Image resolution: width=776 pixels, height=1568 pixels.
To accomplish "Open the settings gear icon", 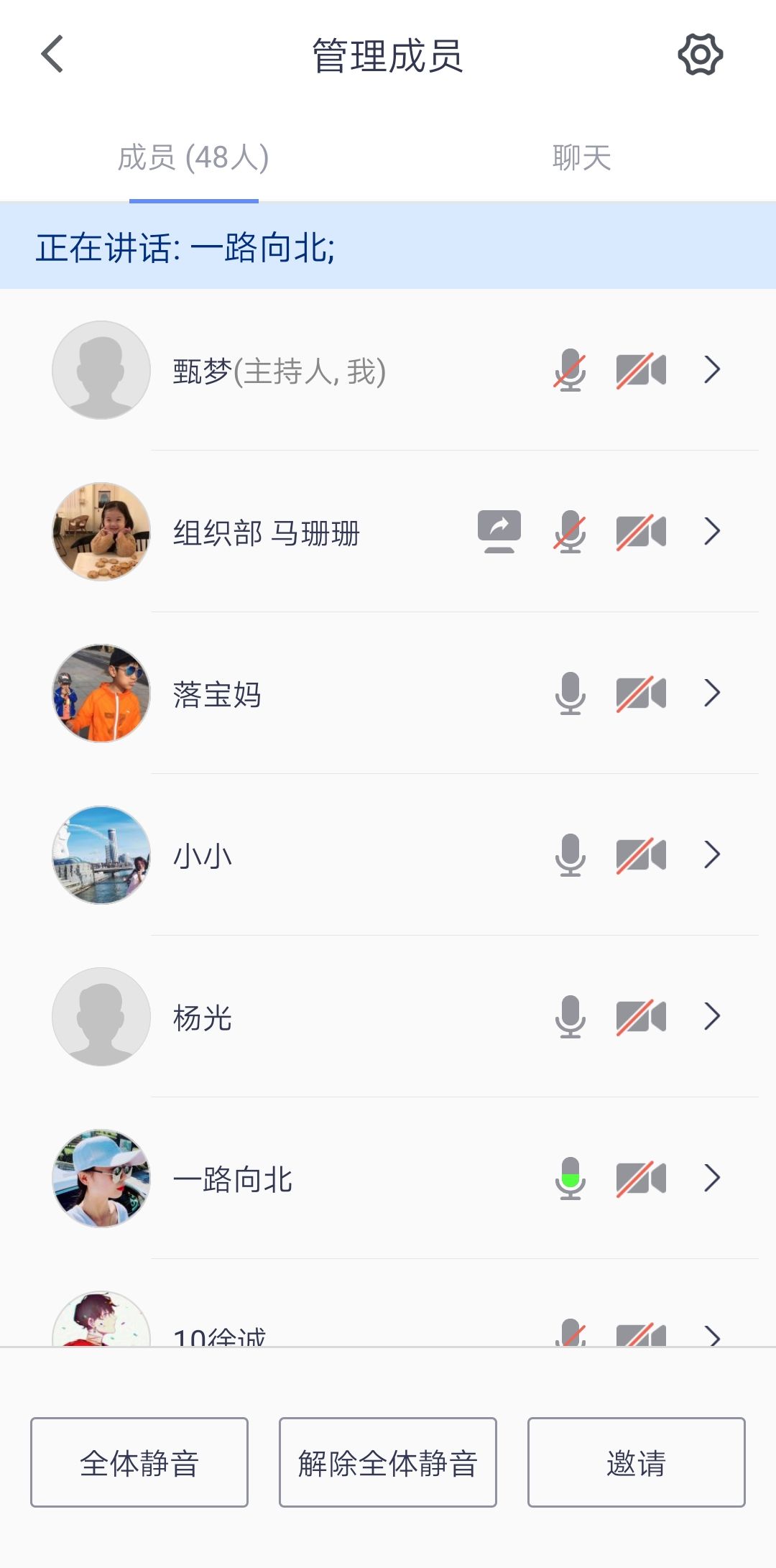I will pos(700,55).
